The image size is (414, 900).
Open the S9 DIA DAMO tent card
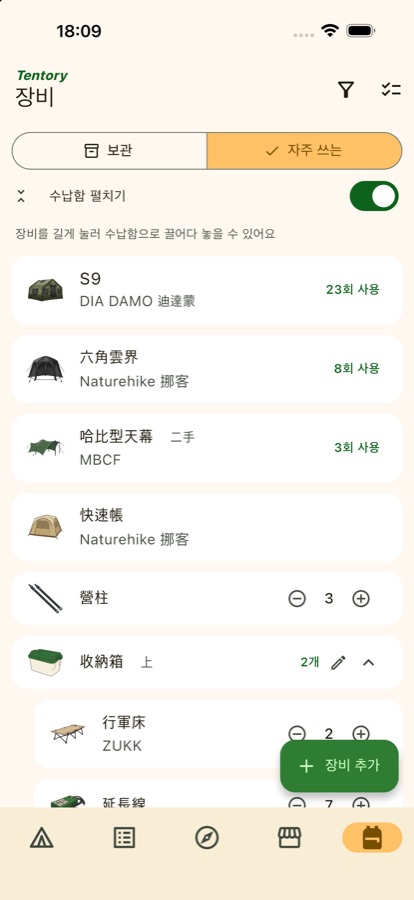pyautogui.click(x=207, y=290)
